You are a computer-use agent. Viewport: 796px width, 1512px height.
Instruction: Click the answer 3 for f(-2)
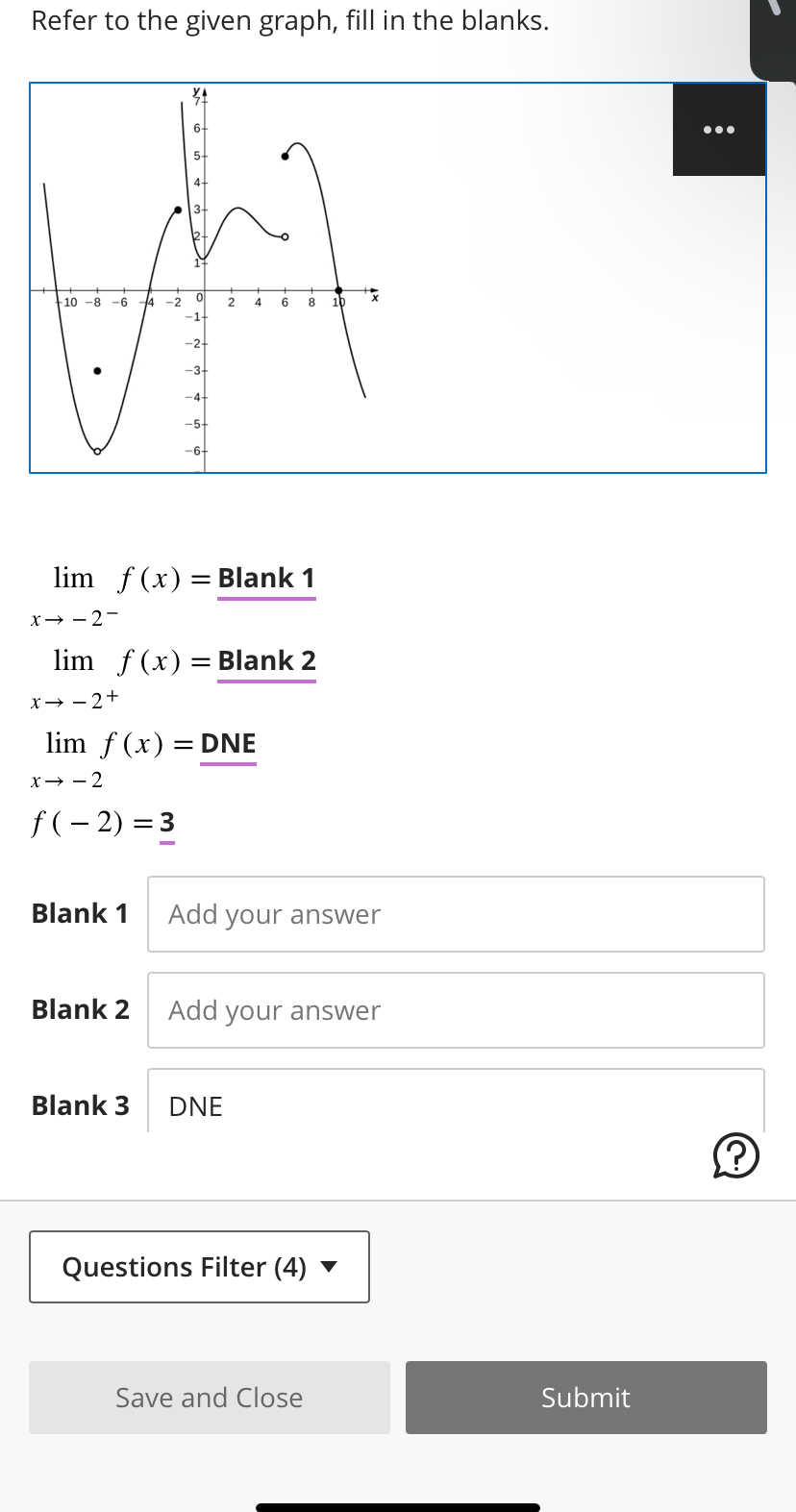(x=165, y=823)
